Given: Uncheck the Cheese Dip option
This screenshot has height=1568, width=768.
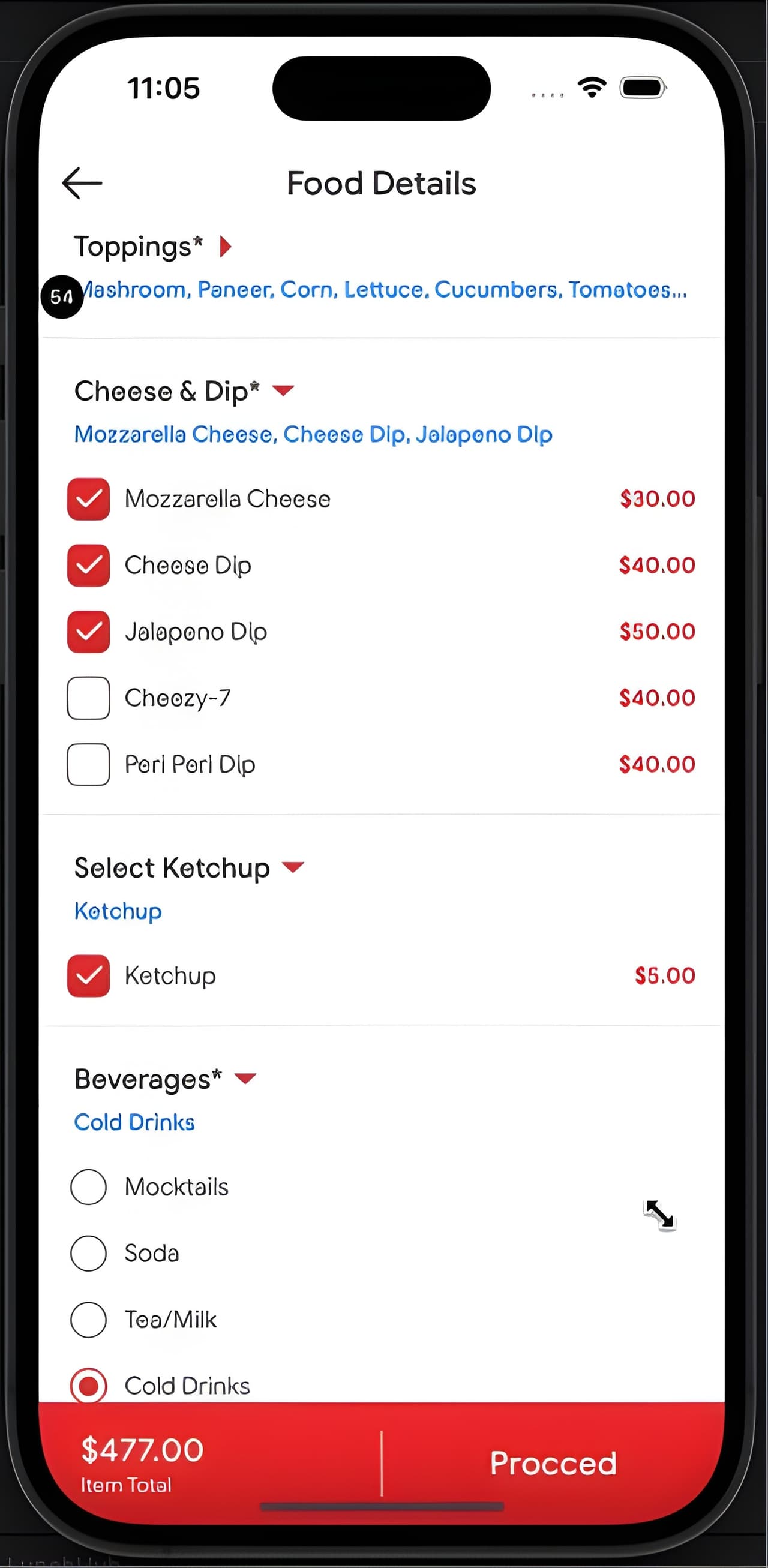Looking at the screenshot, I should (88, 566).
